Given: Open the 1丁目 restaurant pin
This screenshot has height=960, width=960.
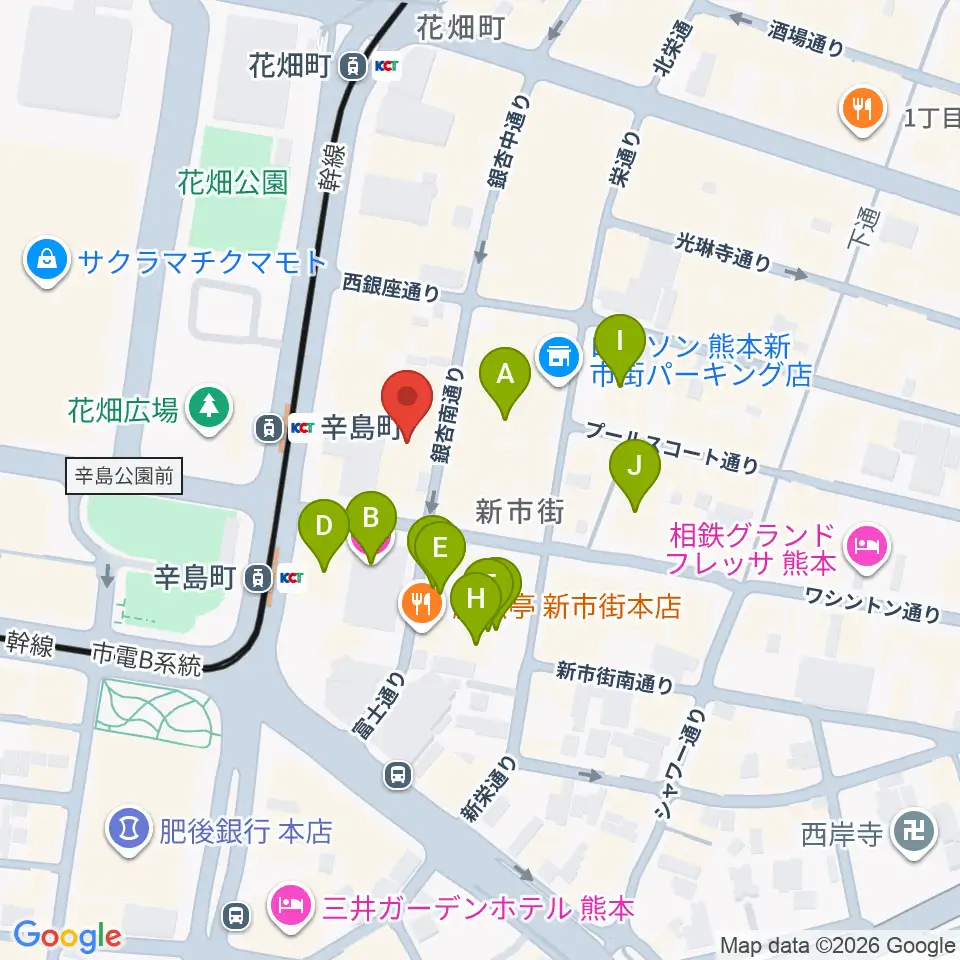Looking at the screenshot, I should coord(863,111).
